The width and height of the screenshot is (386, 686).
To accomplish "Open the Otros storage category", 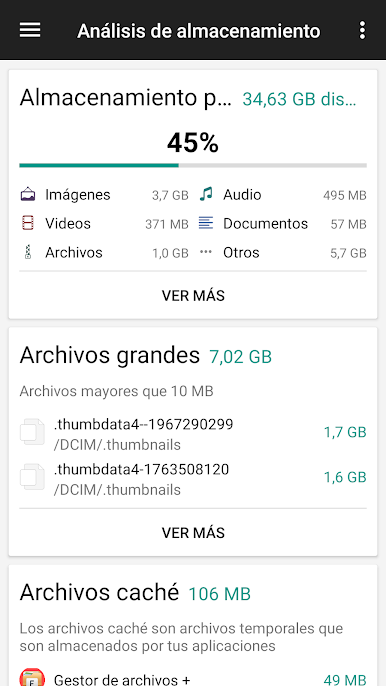I will click(x=282, y=252).
